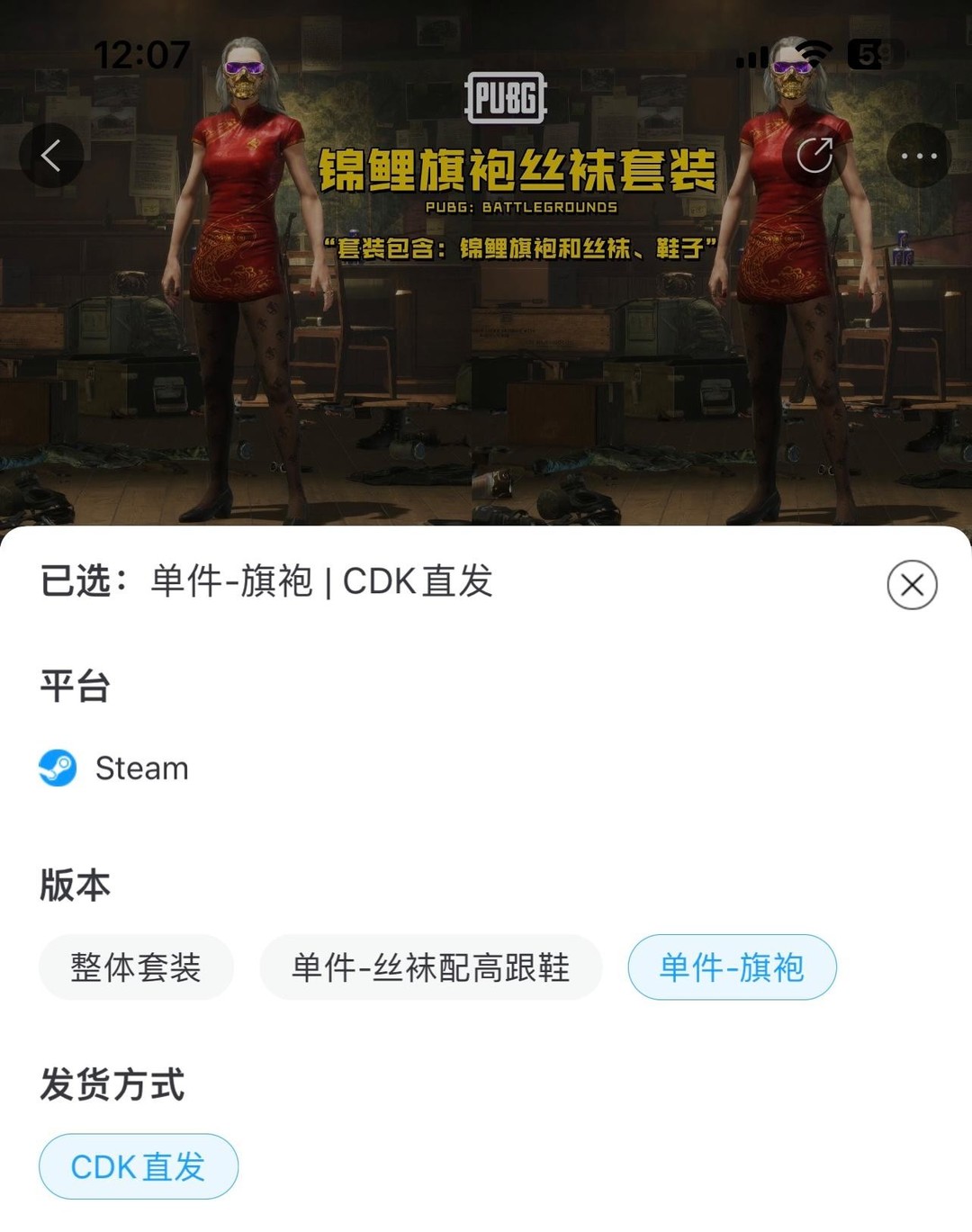Select the CDK直发 delivery method chip
This screenshot has width=972, height=1232.
click(137, 1165)
